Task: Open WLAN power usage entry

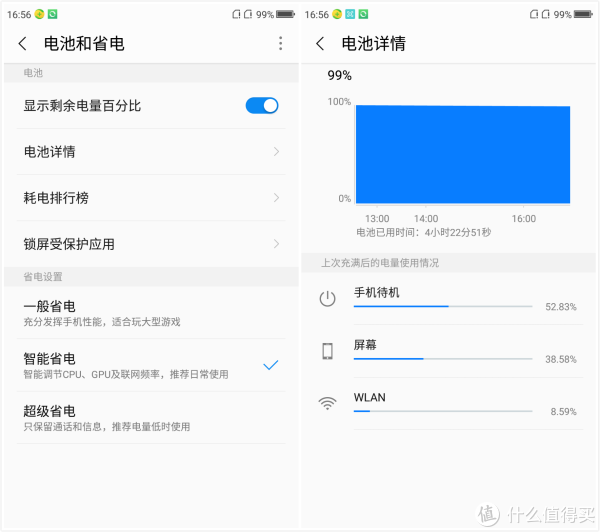Action: click(x=450, y=403)
